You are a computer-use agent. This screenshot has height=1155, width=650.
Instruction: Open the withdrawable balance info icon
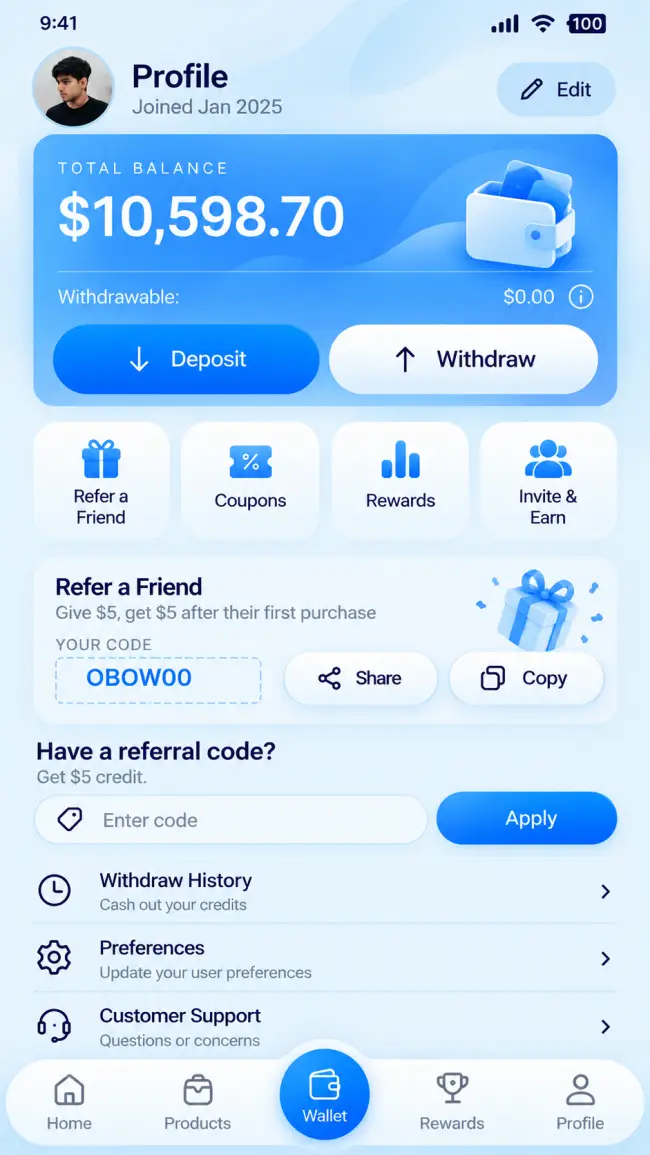(581, 297)
